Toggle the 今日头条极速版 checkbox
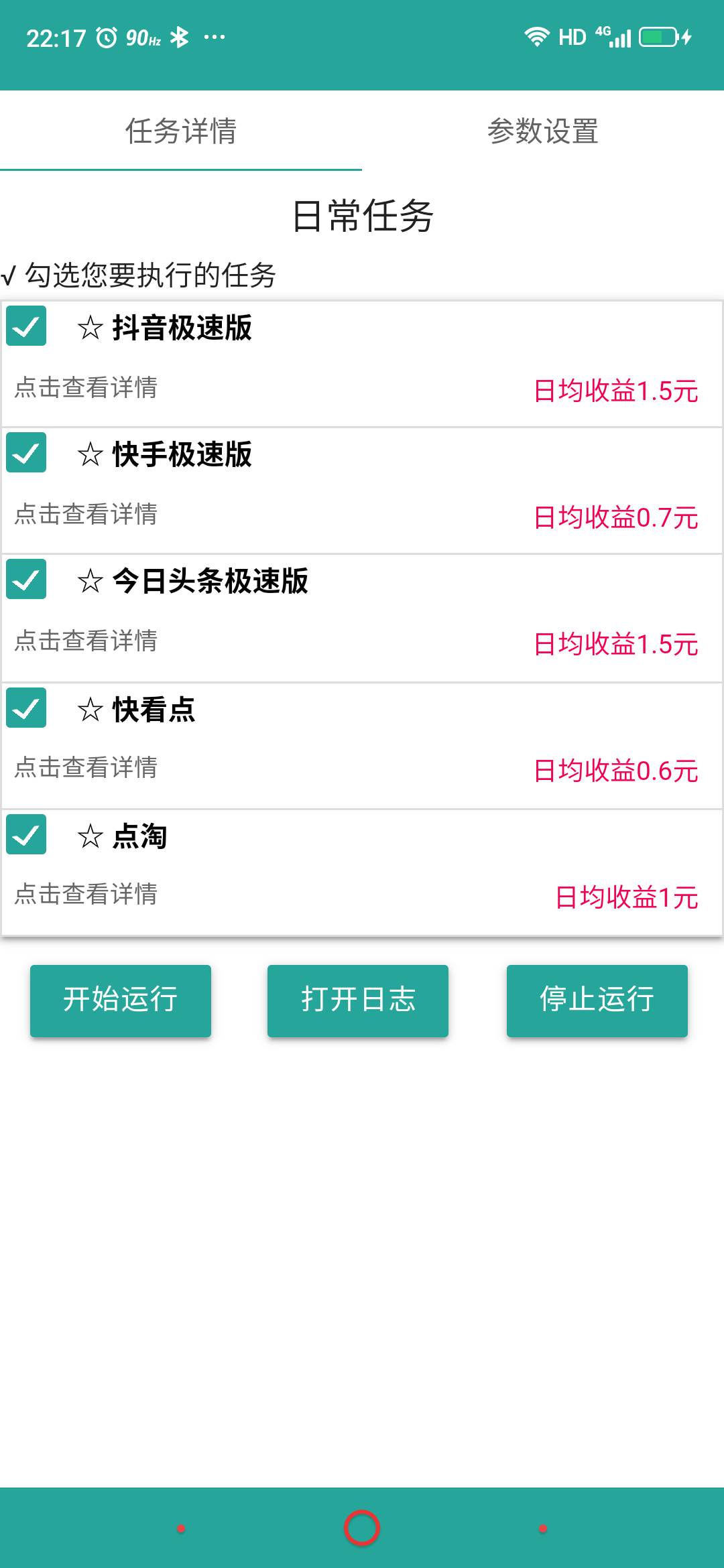The image size is (724, 1568). pyautogui.click(x=26, y=580)
